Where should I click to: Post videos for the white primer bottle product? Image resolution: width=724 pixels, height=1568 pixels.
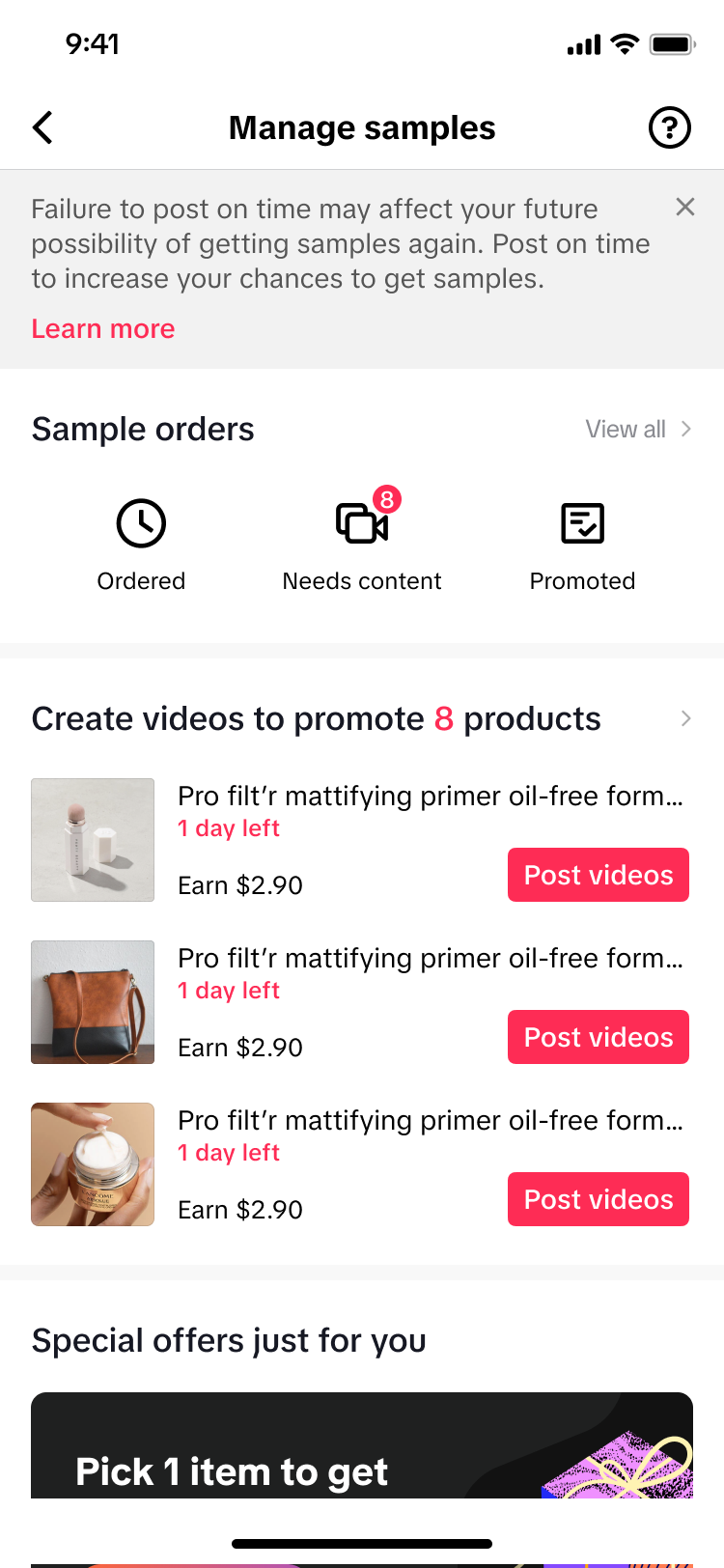(x=599, y=875)
